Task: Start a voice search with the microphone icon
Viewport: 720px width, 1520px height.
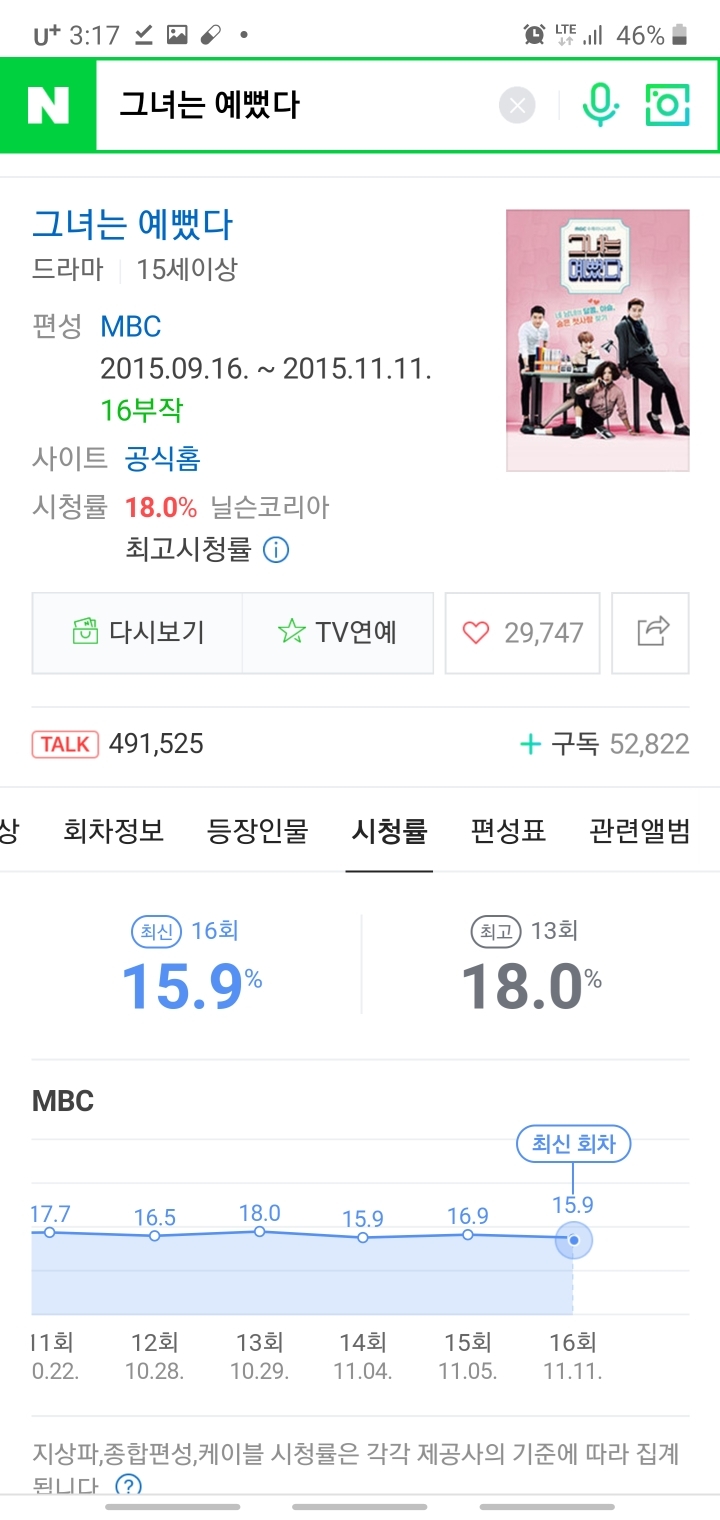Action: [x=601, y=103]
